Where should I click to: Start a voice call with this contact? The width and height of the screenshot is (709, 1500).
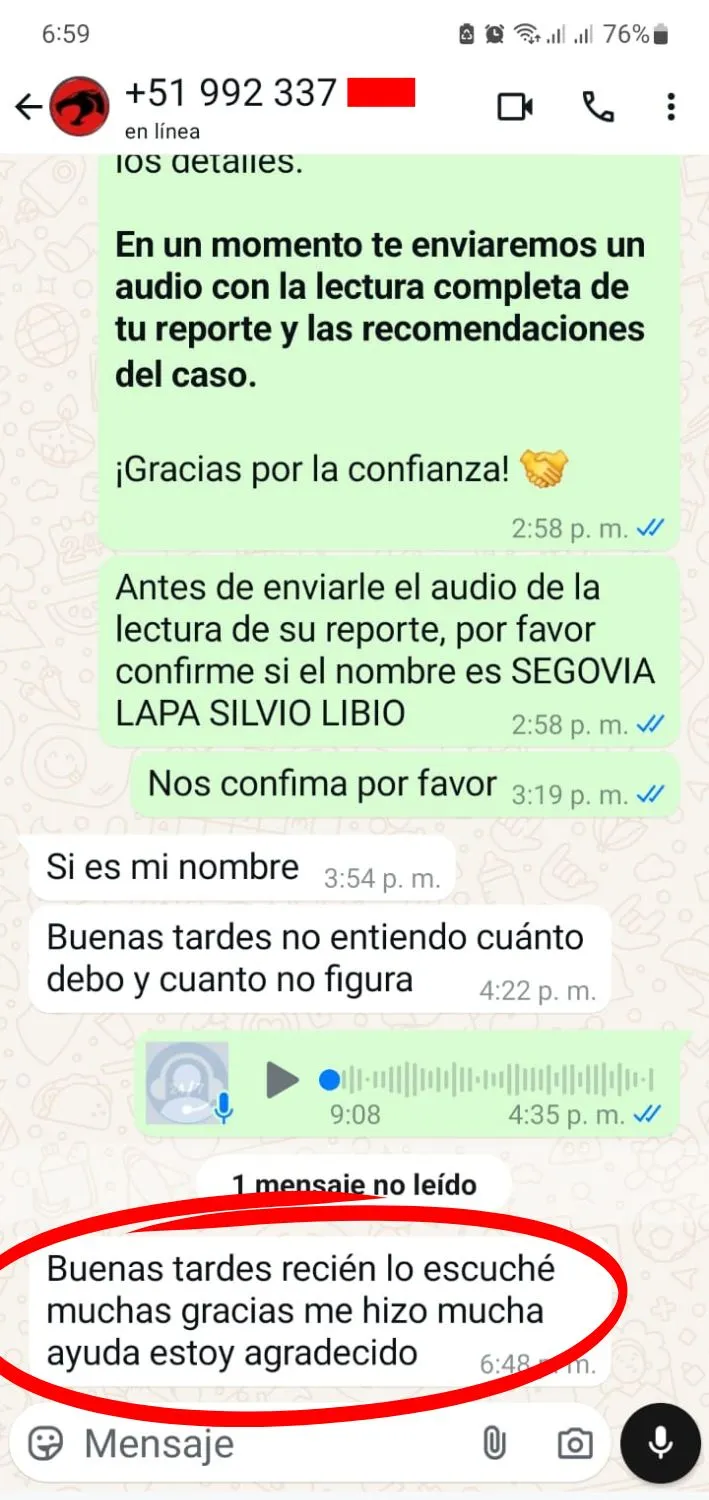598,107
